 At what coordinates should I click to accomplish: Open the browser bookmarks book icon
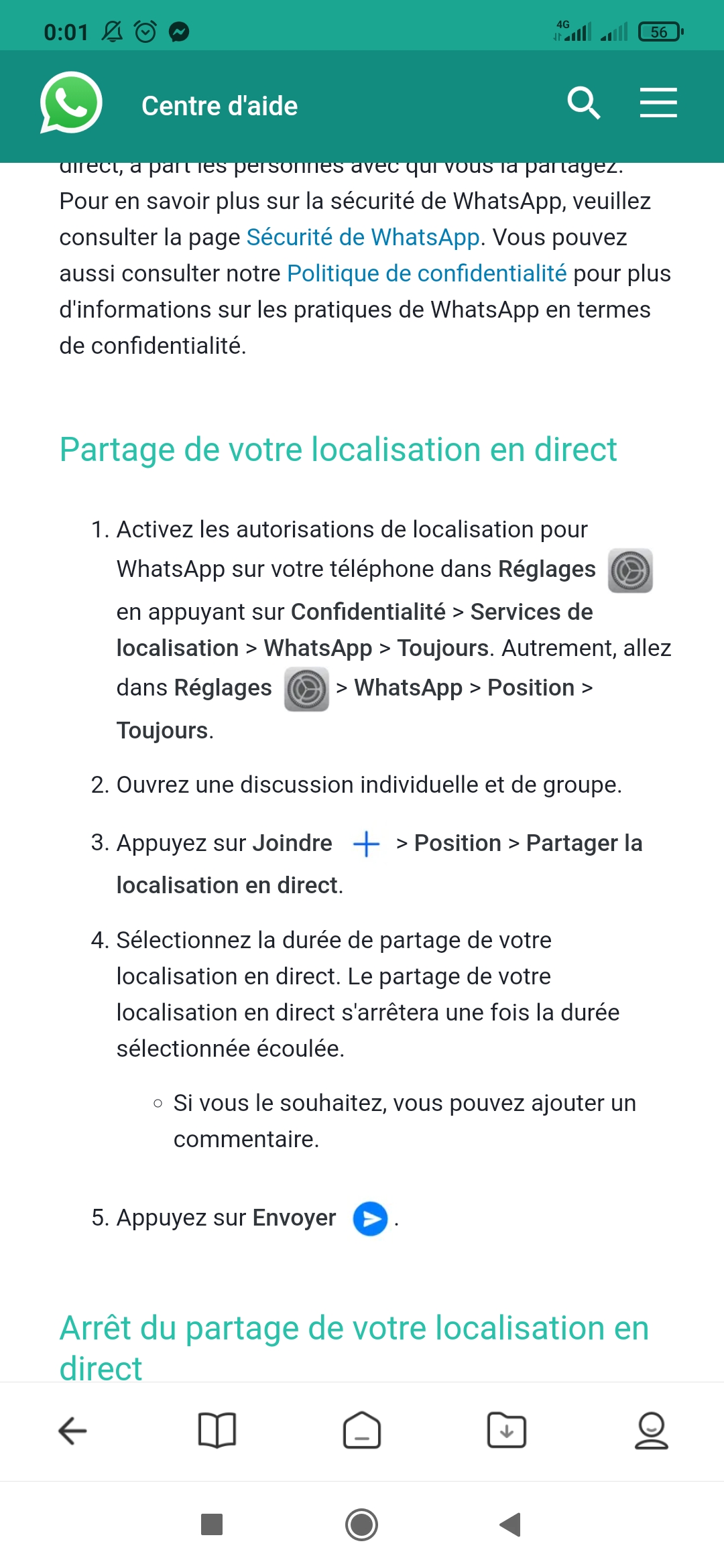click(217, 1431)
